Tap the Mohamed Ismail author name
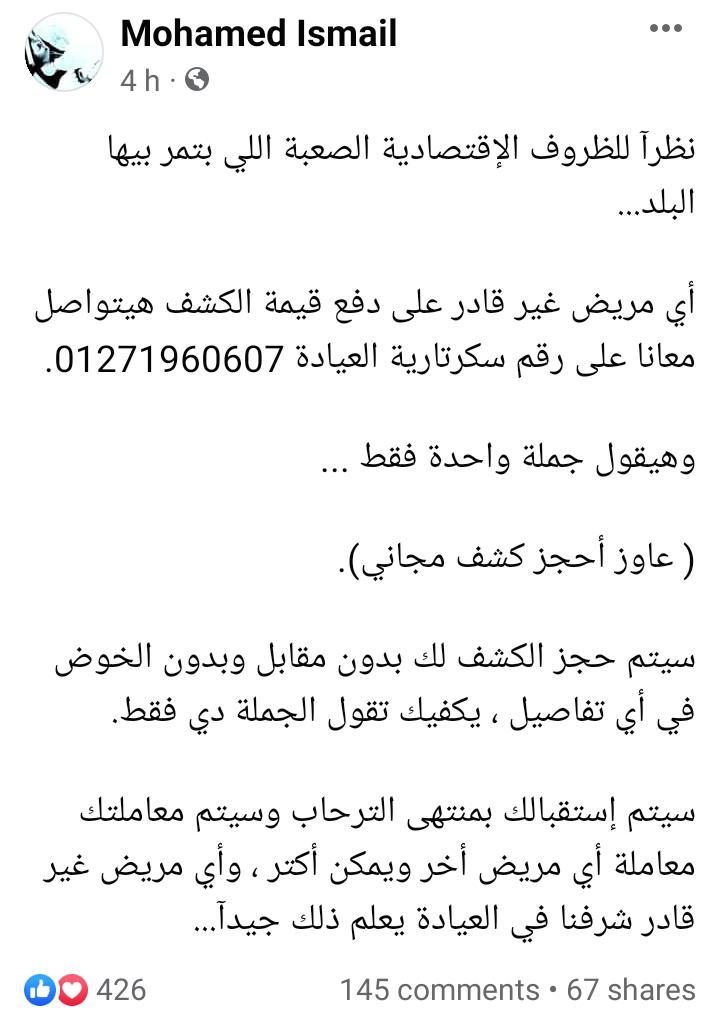 [x=259, y=34]
